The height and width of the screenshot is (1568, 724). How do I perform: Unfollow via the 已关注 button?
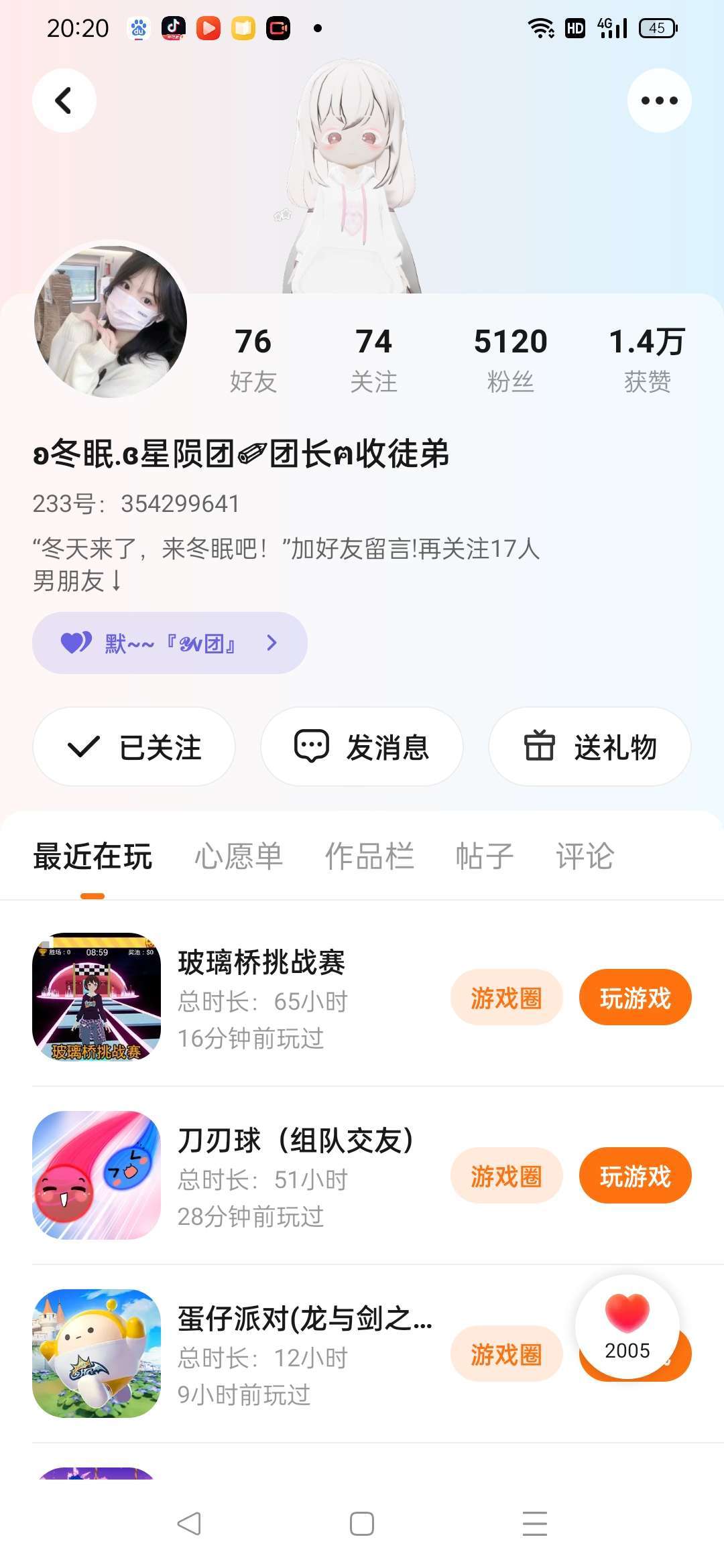coord(134,746)
